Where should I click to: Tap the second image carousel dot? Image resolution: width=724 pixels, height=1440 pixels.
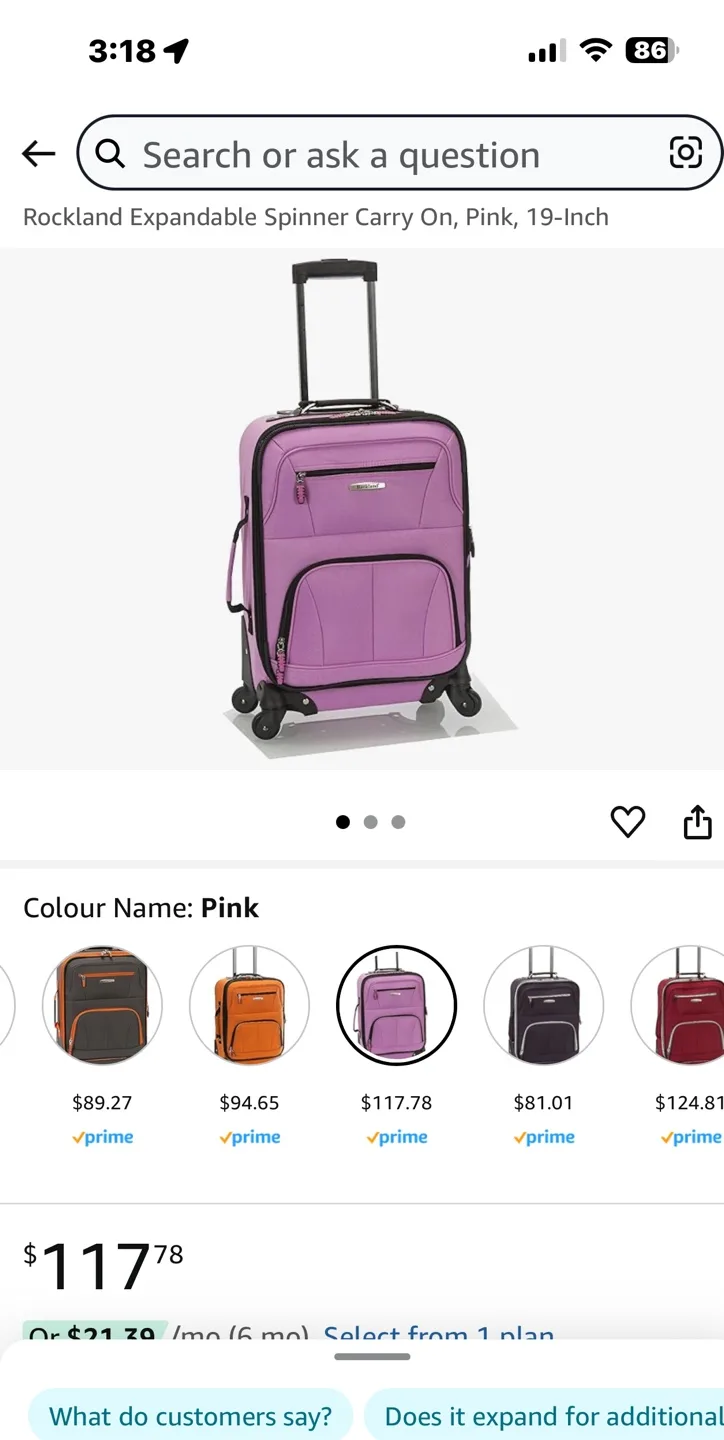tap(370, 821)
